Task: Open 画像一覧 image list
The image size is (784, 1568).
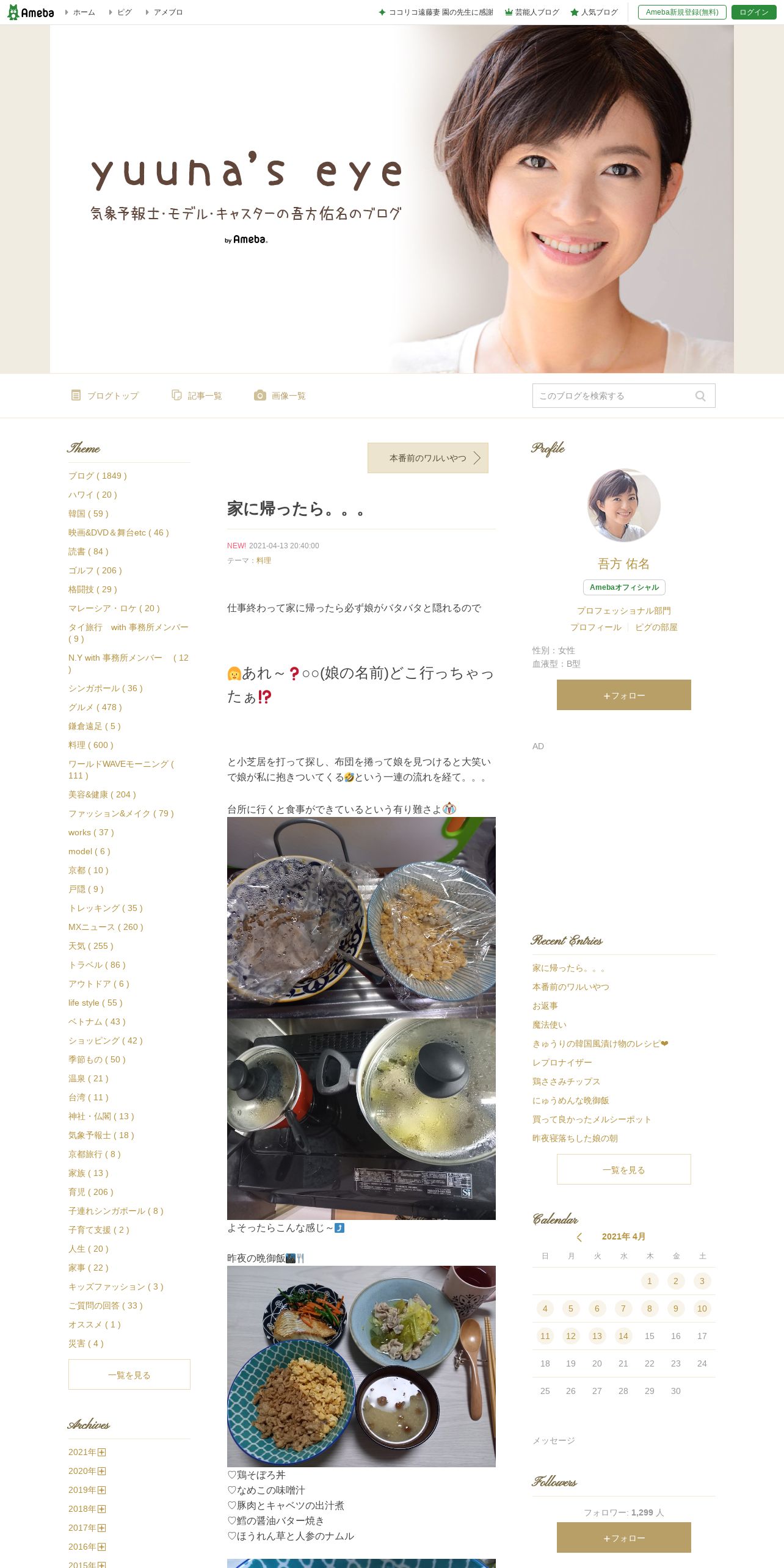Action: point(280,396)
